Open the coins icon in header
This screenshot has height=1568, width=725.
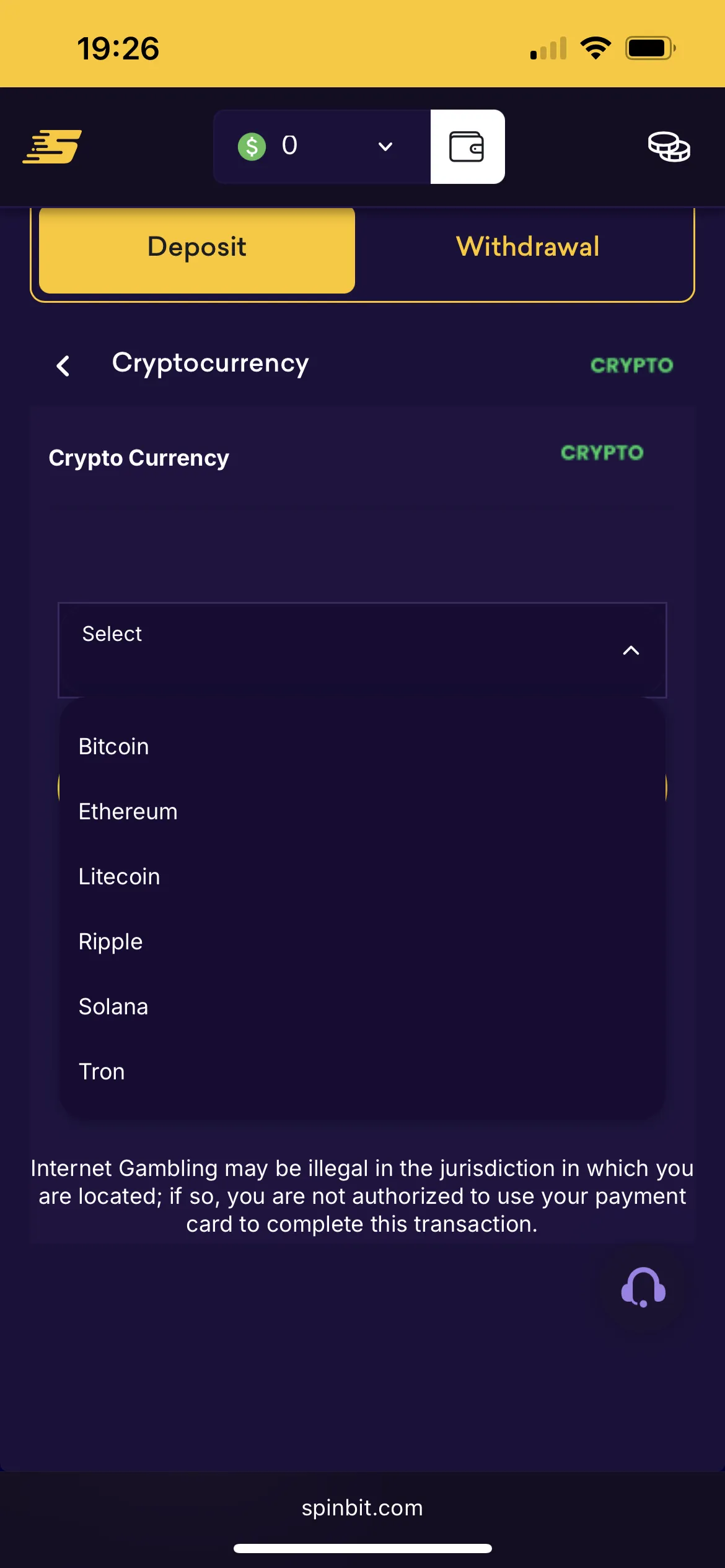(x=669, y=147)
